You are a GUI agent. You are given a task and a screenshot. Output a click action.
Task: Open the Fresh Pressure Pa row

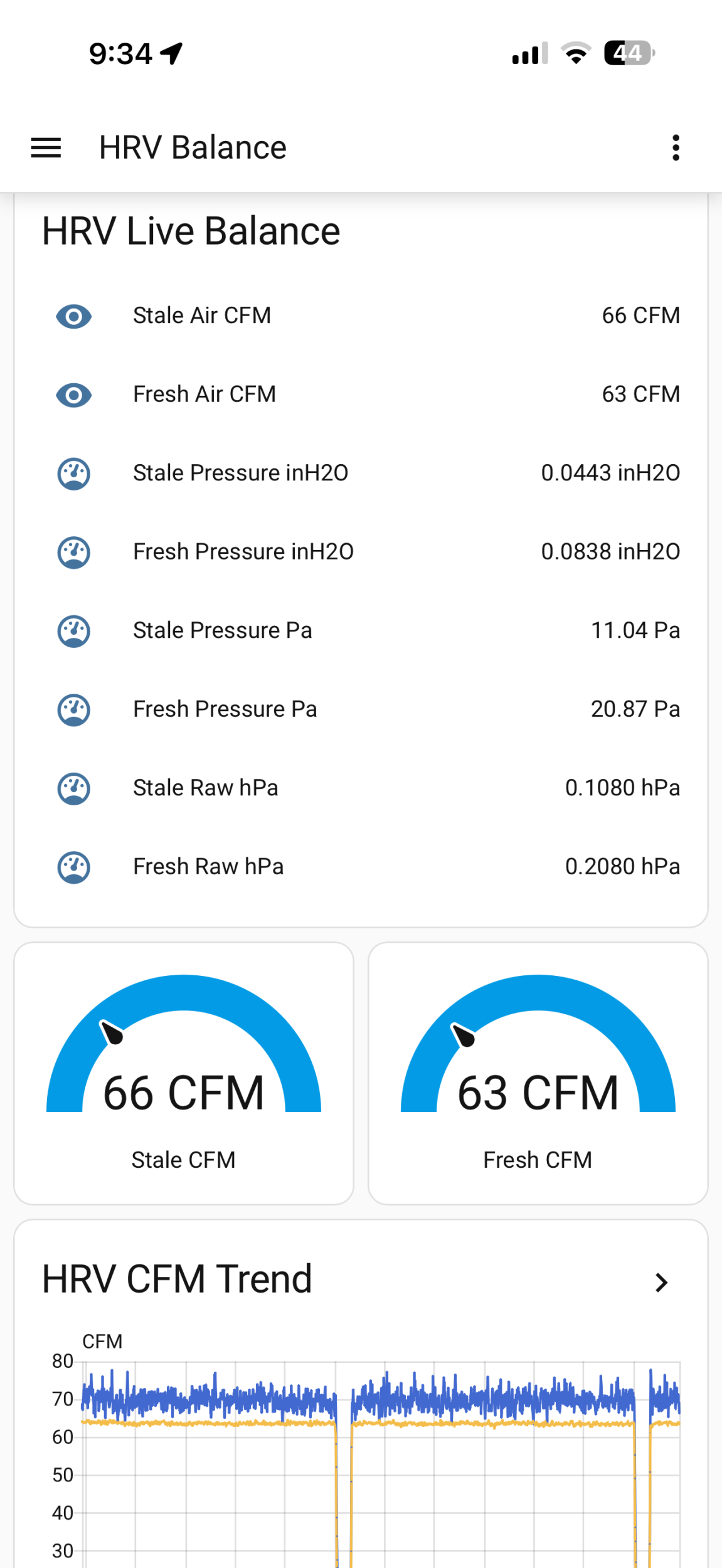click(361, 709)
